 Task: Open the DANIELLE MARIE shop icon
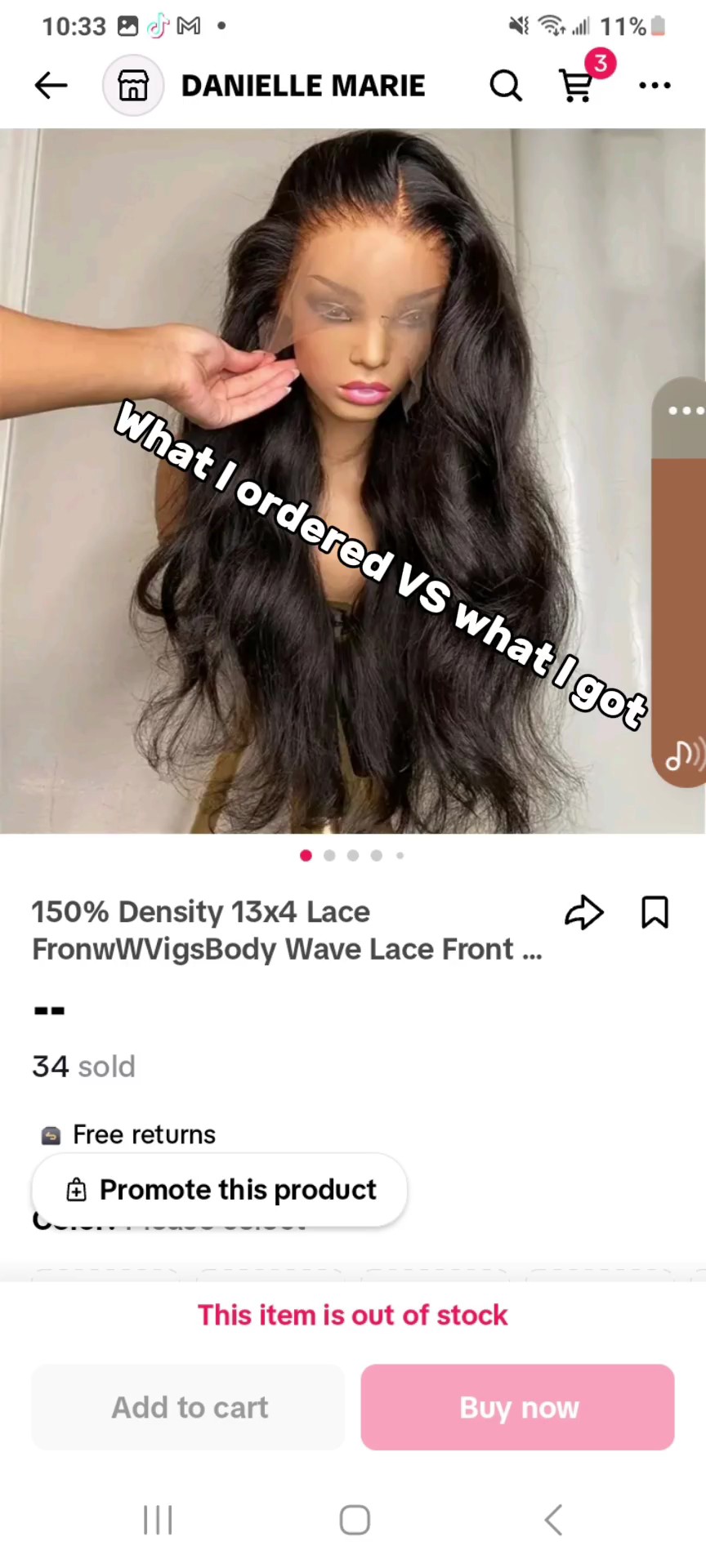tap(133, 85)
